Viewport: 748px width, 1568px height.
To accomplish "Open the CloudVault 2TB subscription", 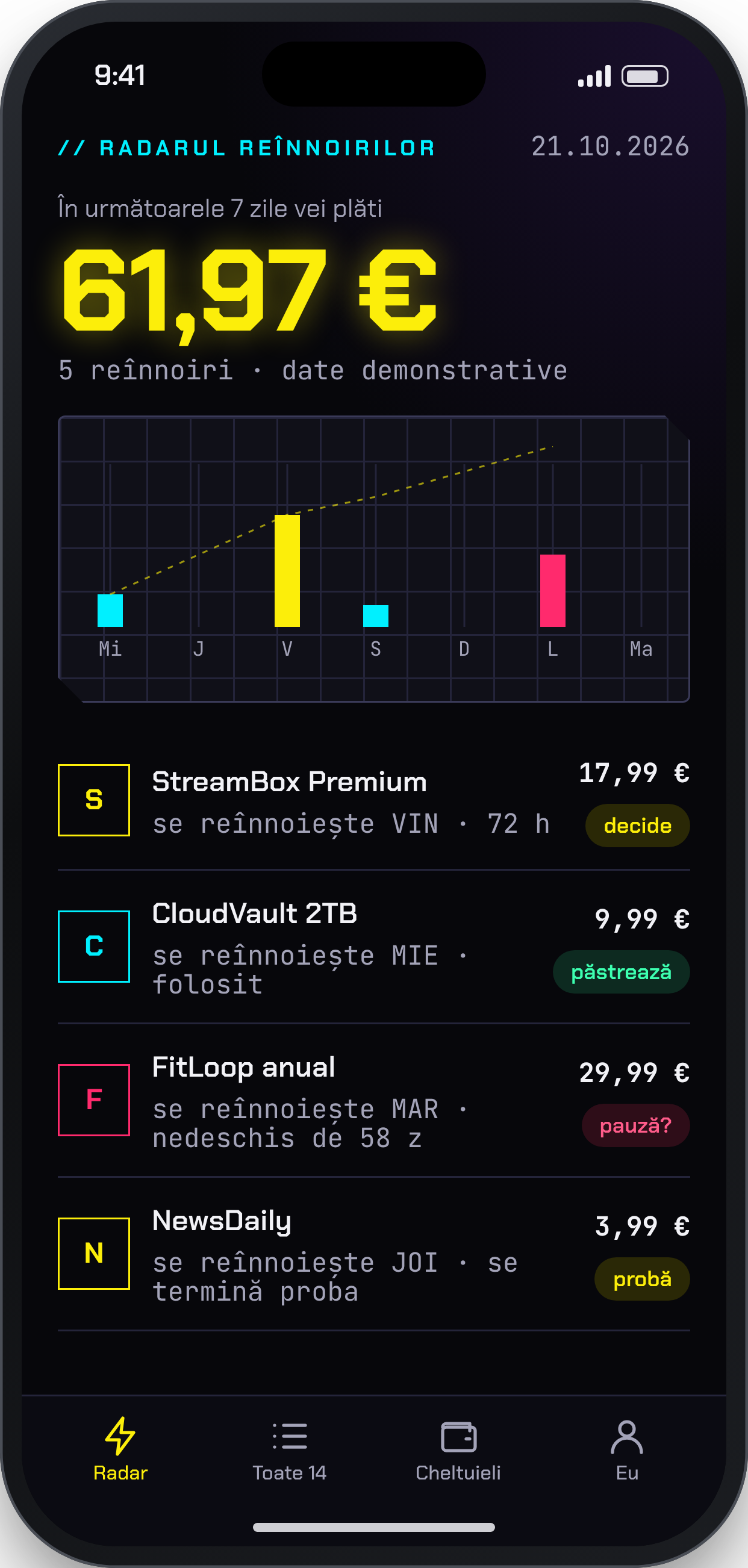I will [x=373, y=947].
